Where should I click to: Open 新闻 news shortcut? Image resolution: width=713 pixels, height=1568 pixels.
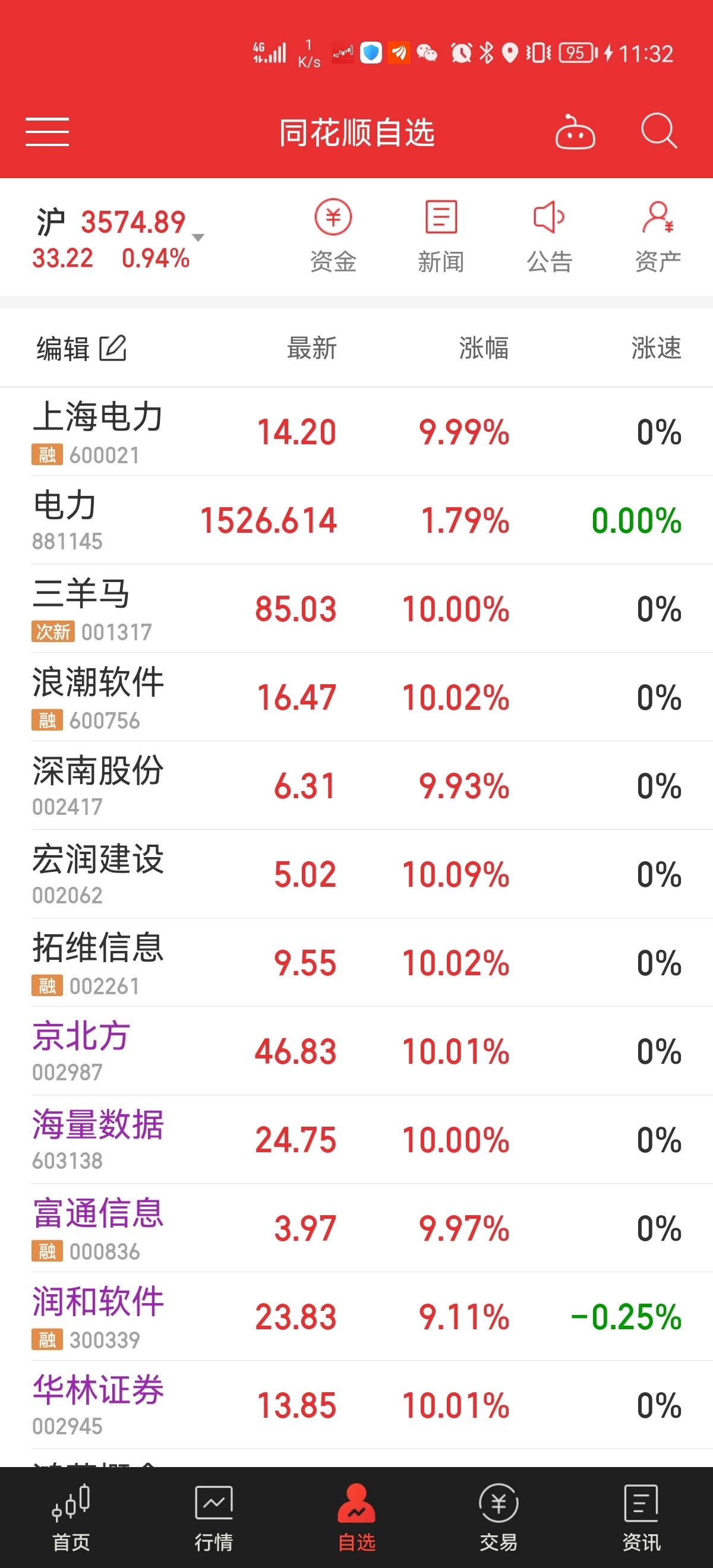441,236
